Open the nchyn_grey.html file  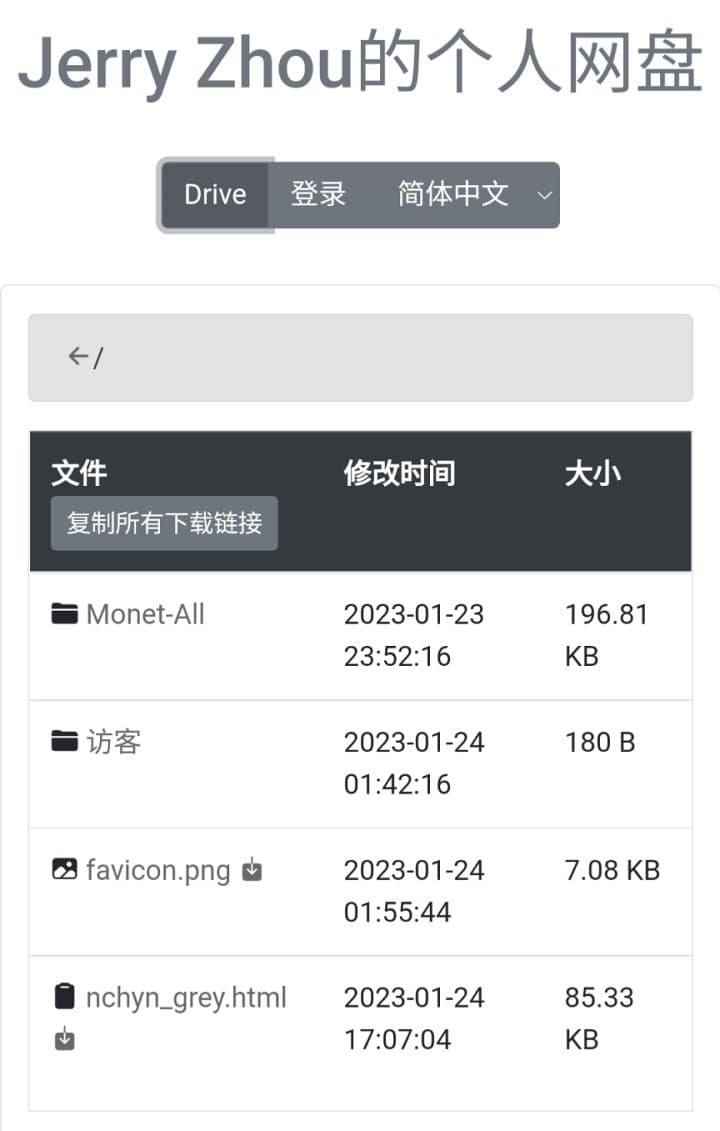[x=187, y=998]
